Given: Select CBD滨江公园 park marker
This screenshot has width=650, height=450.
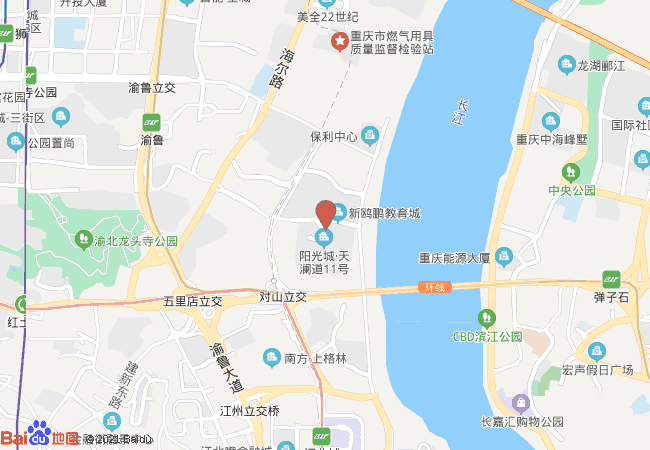Looking at the screenshot, I should tap(487, 319).
